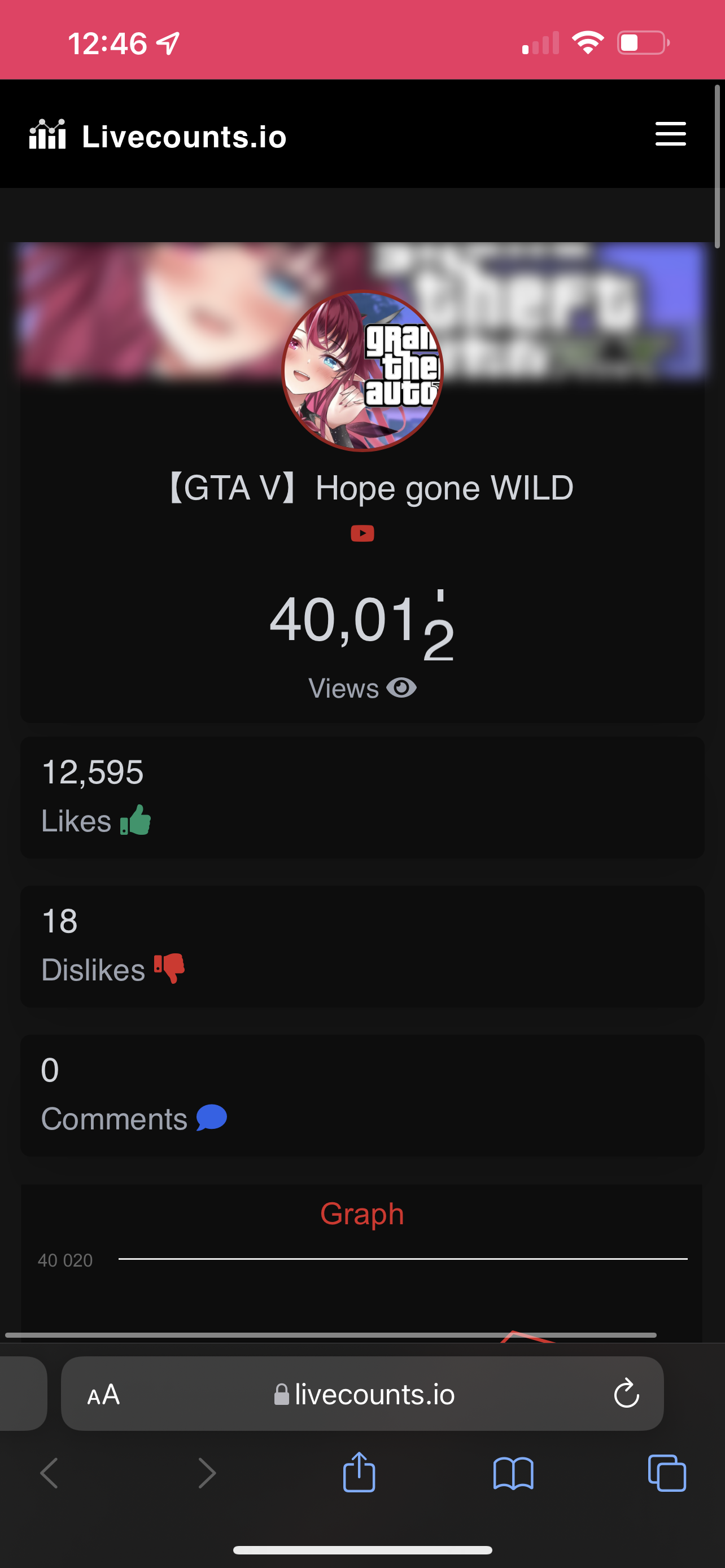This screenshot has width=725, height=1568.
Task: Share this page from Safari toolbar
Action: pos(359,1473)
